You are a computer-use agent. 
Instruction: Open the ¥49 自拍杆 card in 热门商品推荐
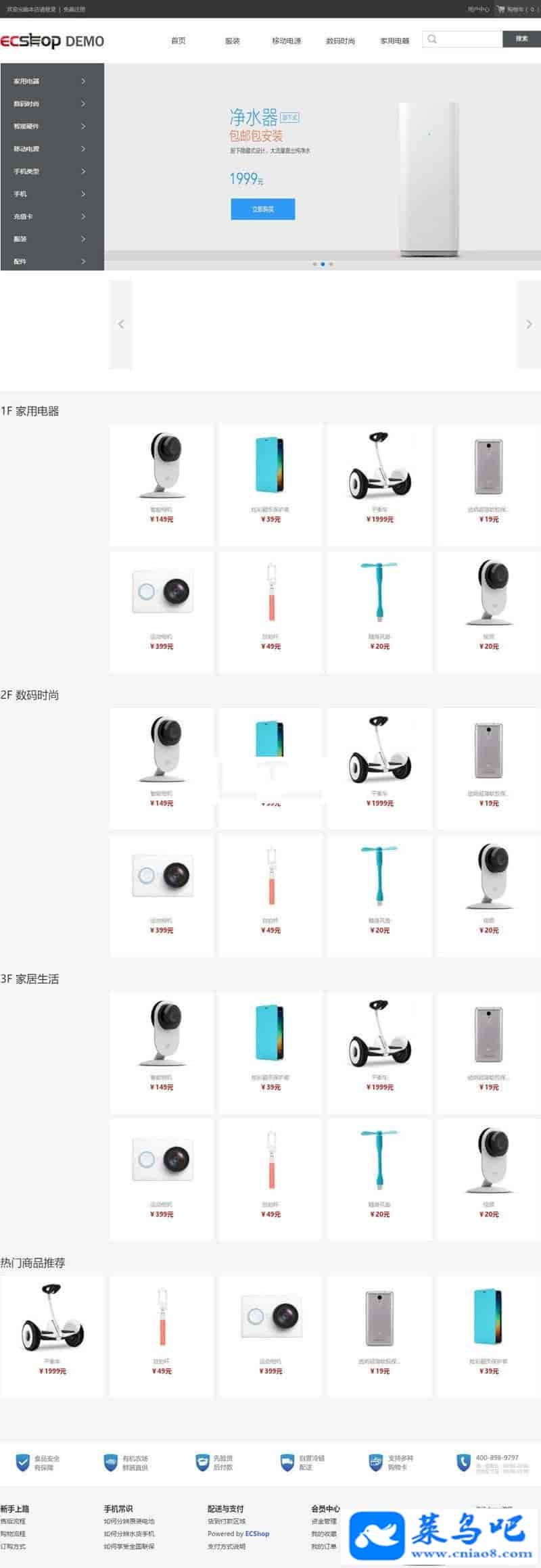(x=162, y=1335)
